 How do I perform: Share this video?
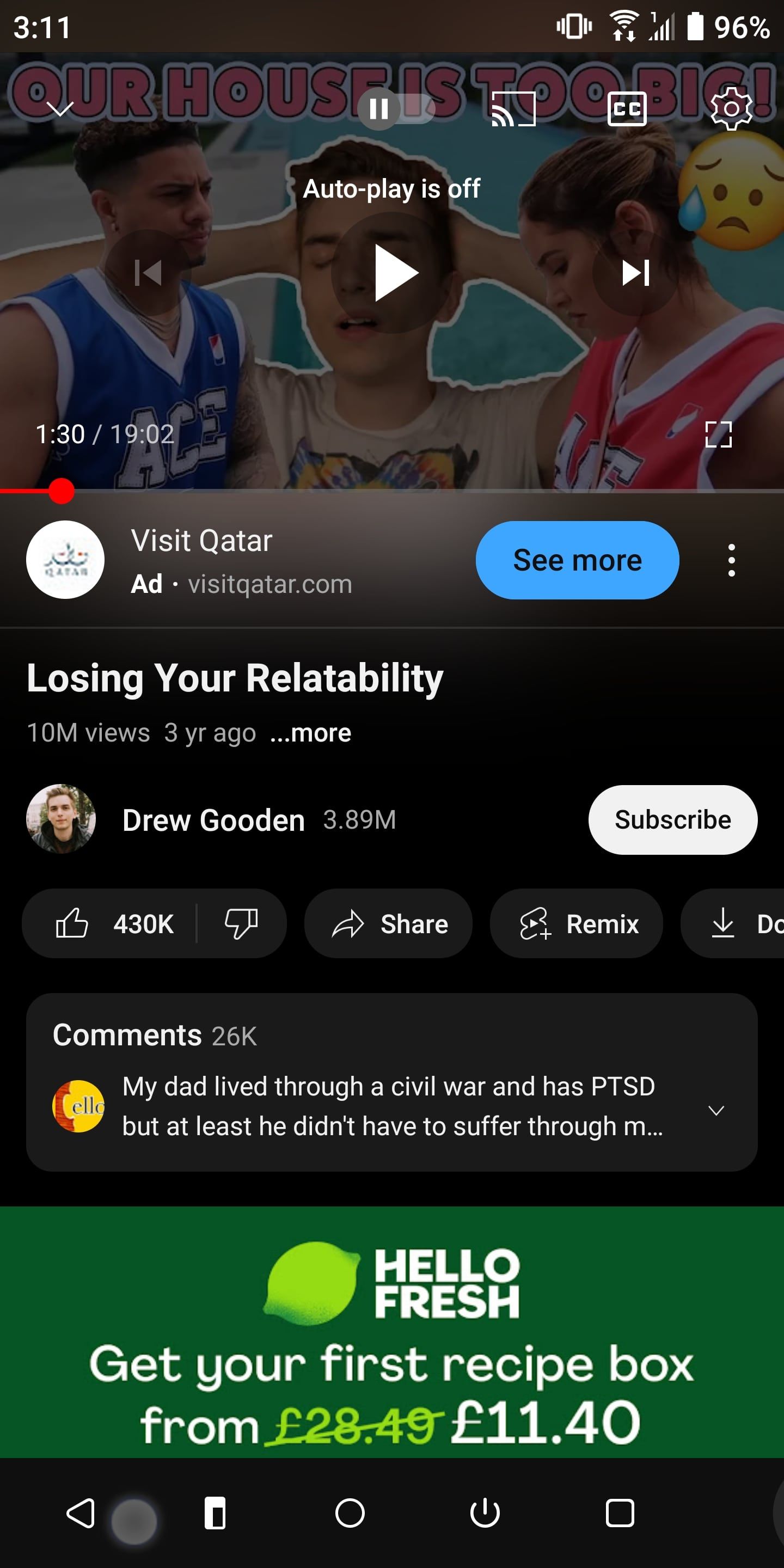coord(388,923)
